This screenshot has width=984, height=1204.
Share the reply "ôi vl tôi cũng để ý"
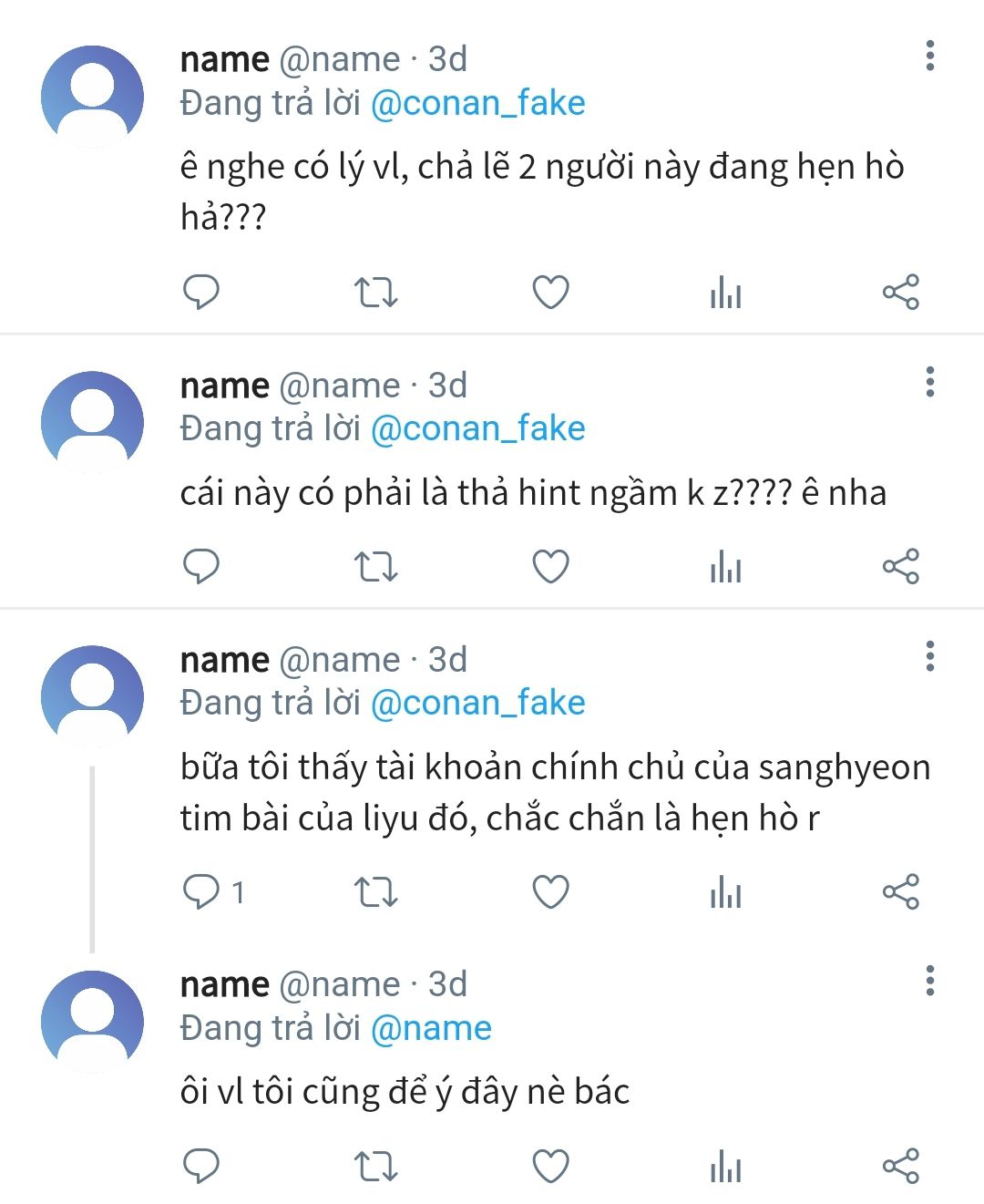900,1166
